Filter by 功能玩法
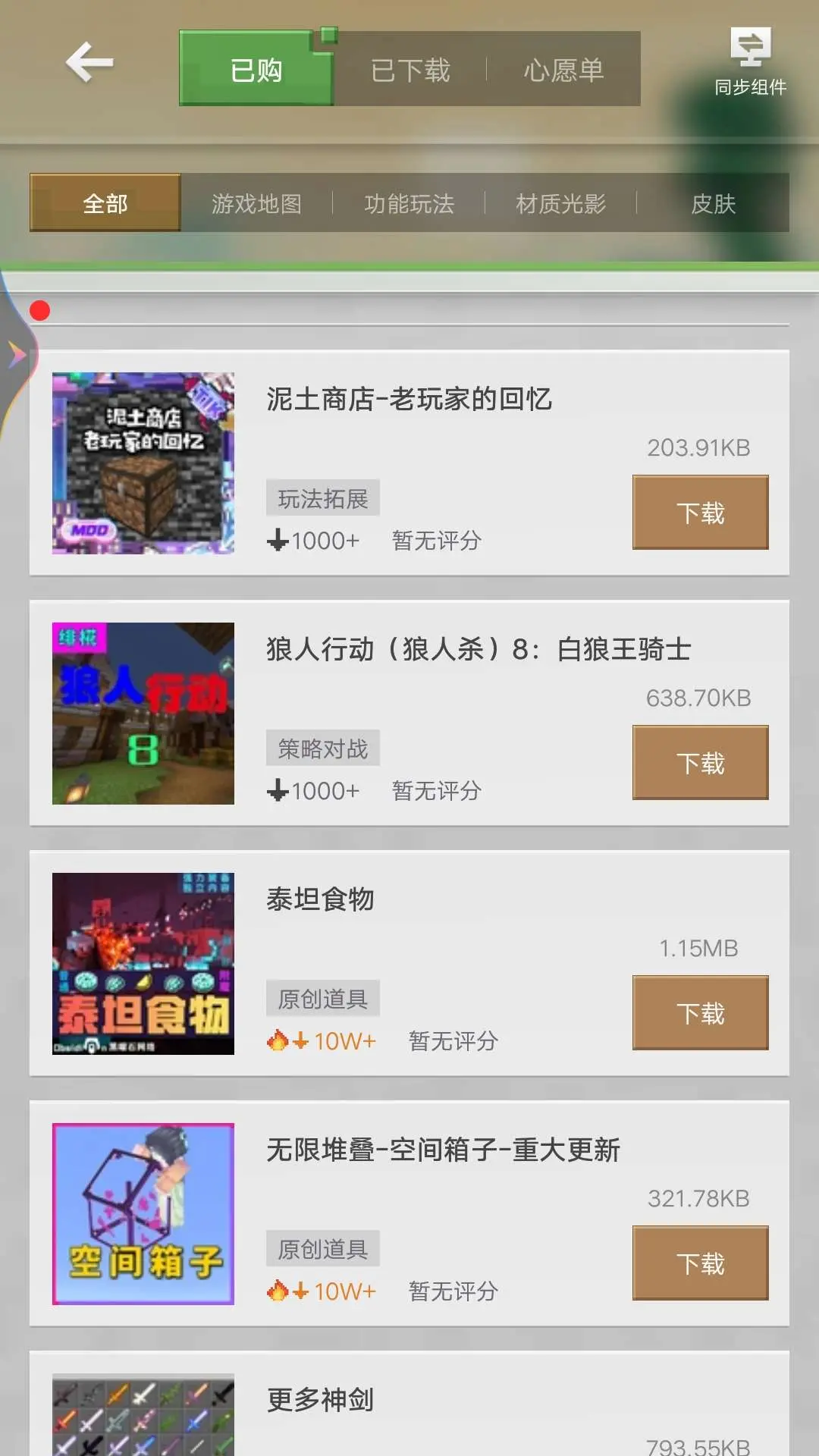Screen dimensions: 819x1456 coord(409,203)
